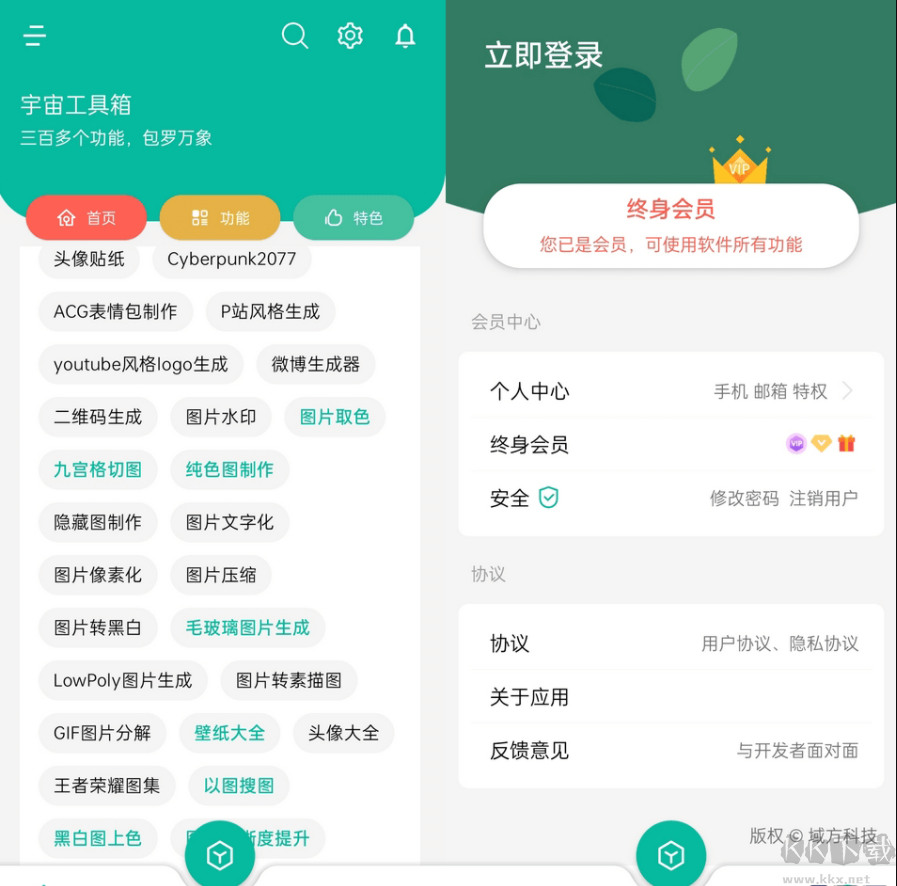
Task: Open the 二维码生成 tool
Action: 98,417
